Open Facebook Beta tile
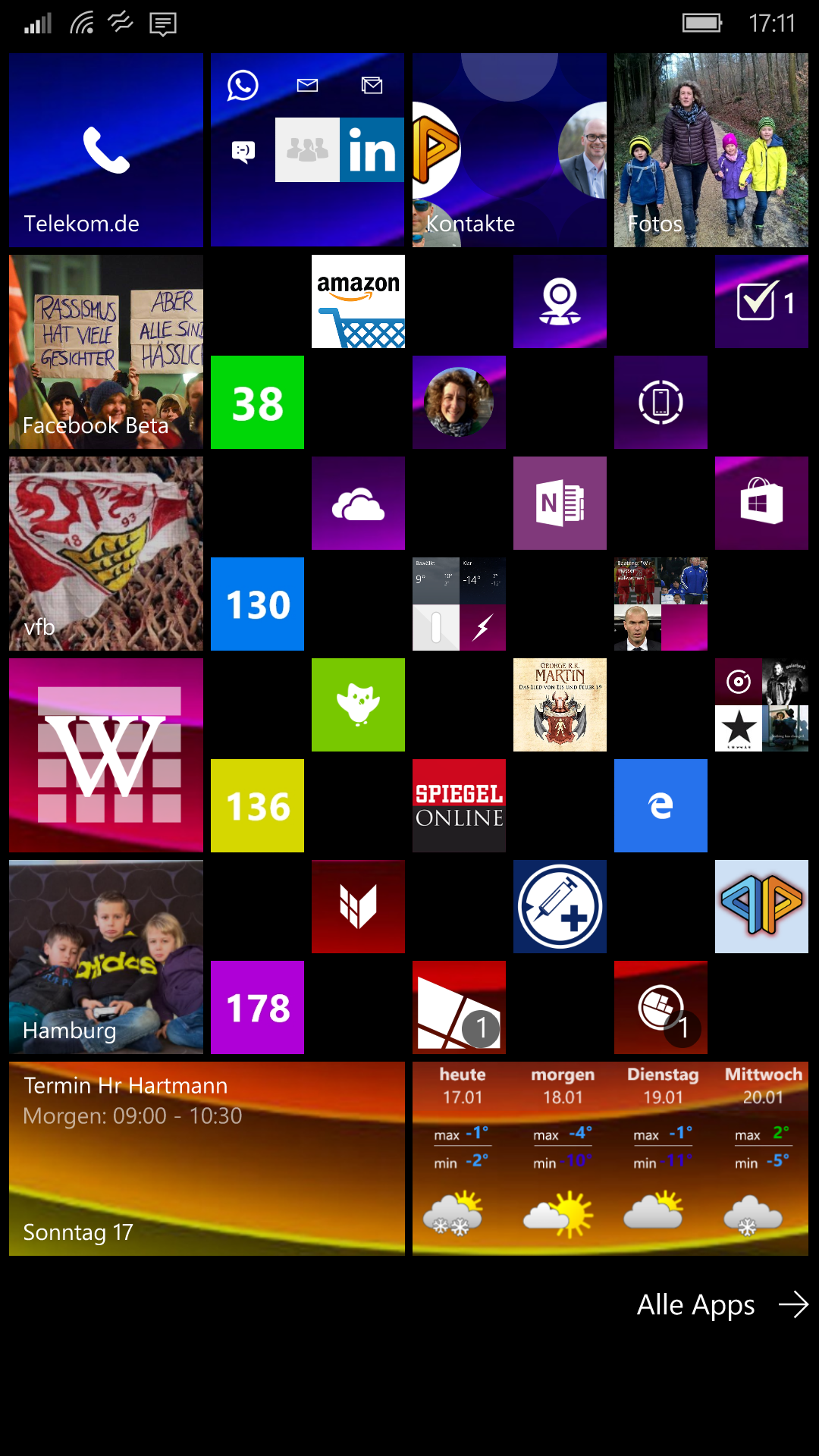Screen dimensions: 819x1456 [x=106, y=352]
